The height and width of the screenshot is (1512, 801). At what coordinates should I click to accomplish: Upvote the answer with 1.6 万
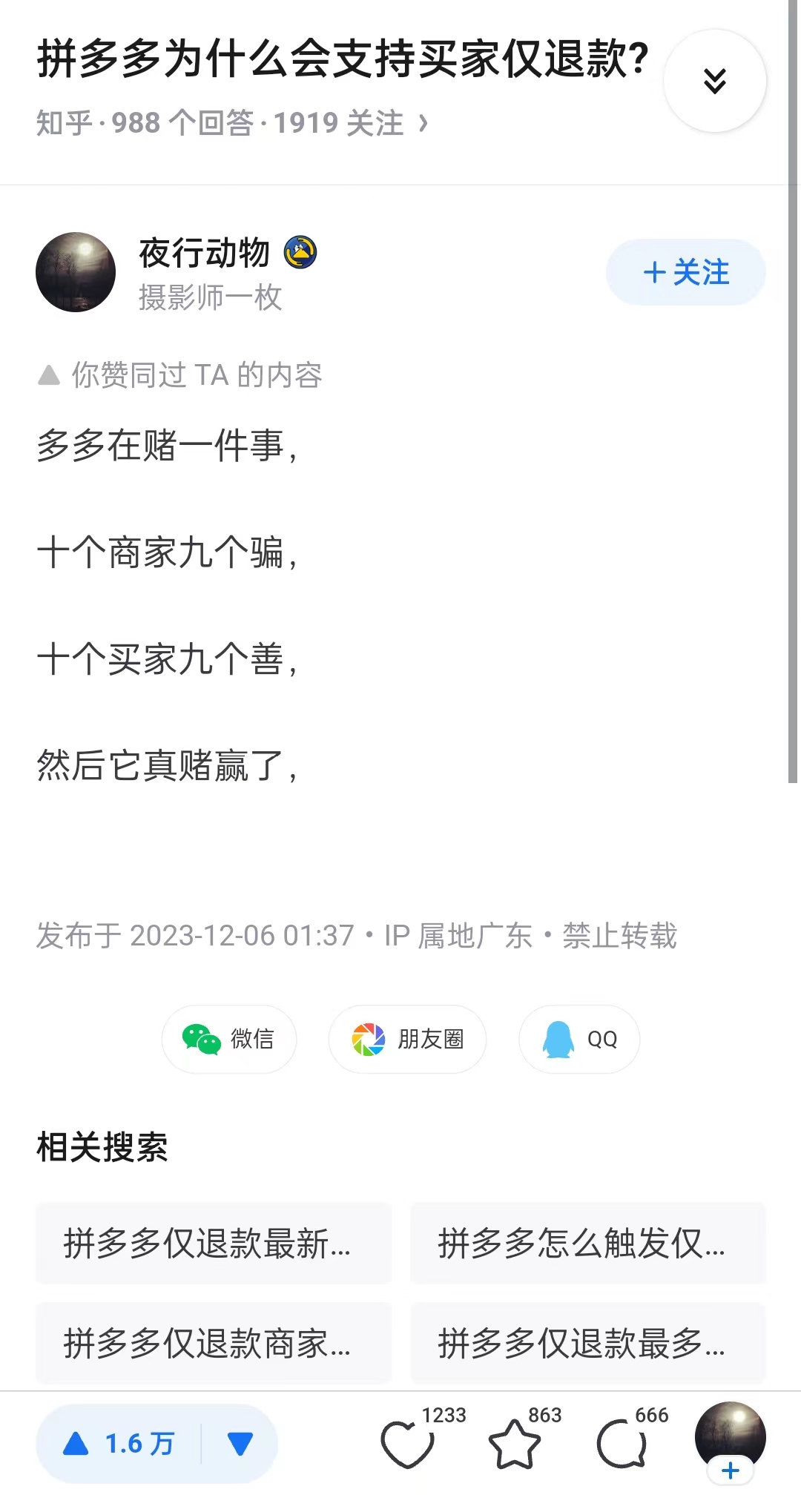119,1444
